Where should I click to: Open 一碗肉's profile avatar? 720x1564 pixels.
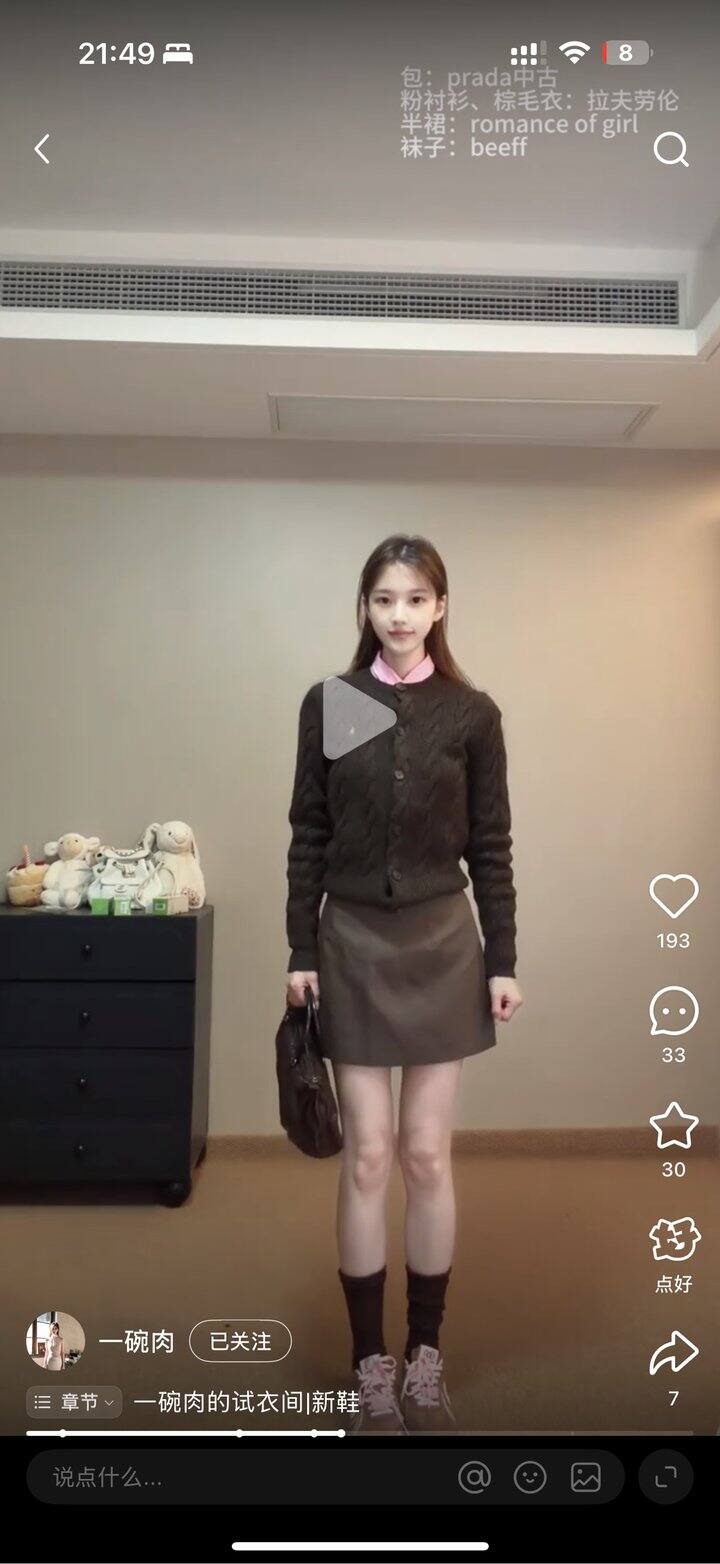[55, 1341]
